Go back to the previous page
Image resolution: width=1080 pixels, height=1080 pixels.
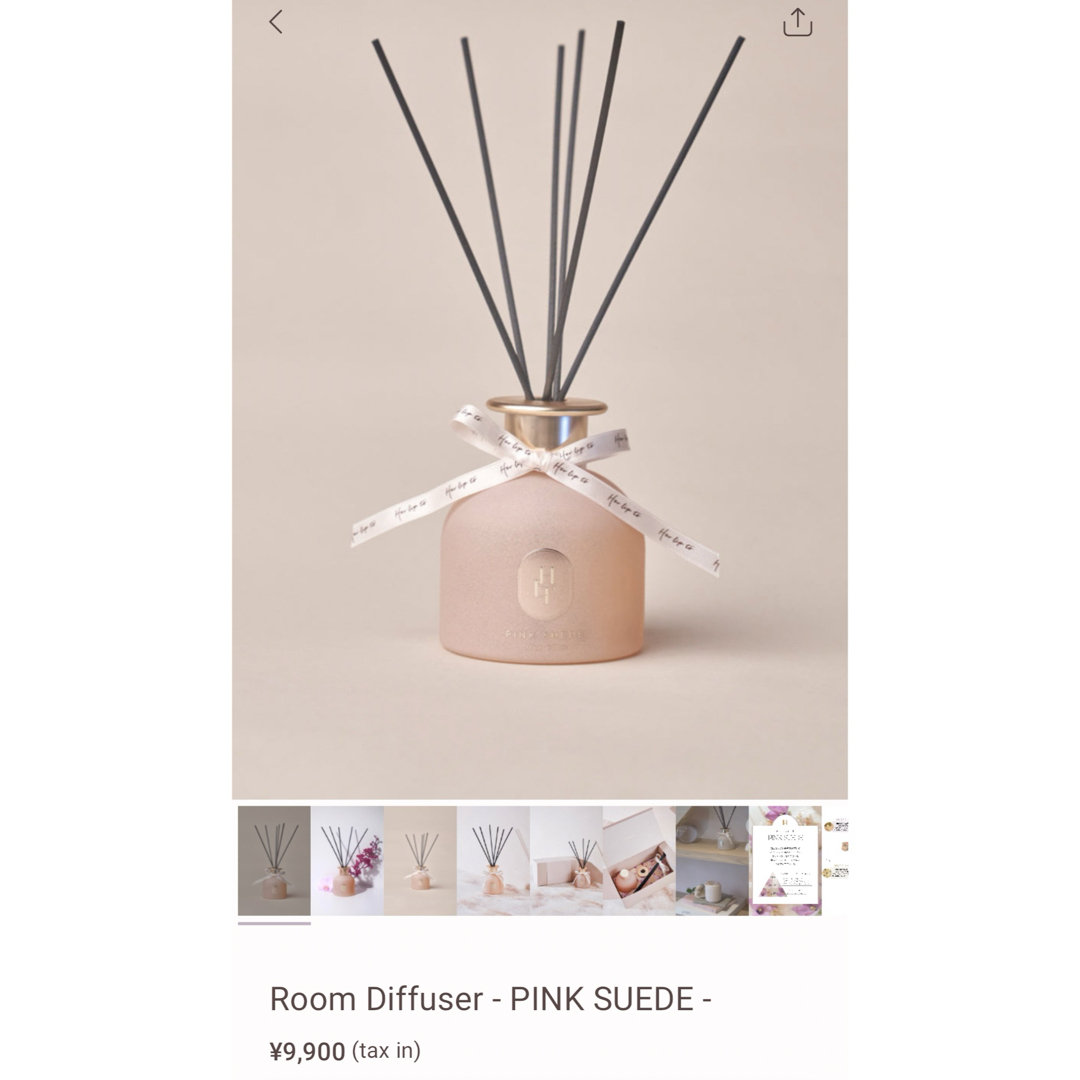click(x=276, y=22)
